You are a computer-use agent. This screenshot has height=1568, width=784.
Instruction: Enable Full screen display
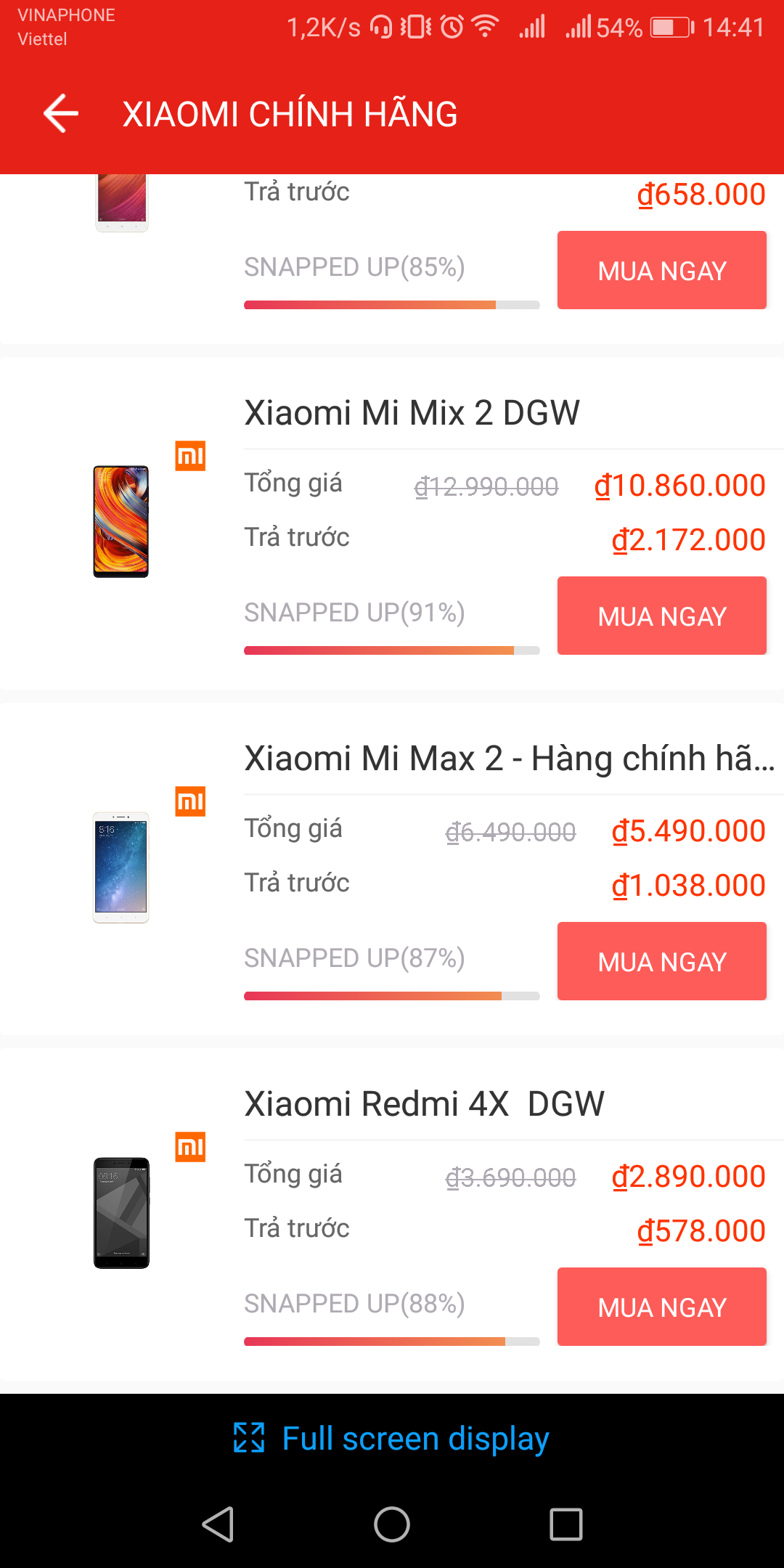(x=392, y=1438)
